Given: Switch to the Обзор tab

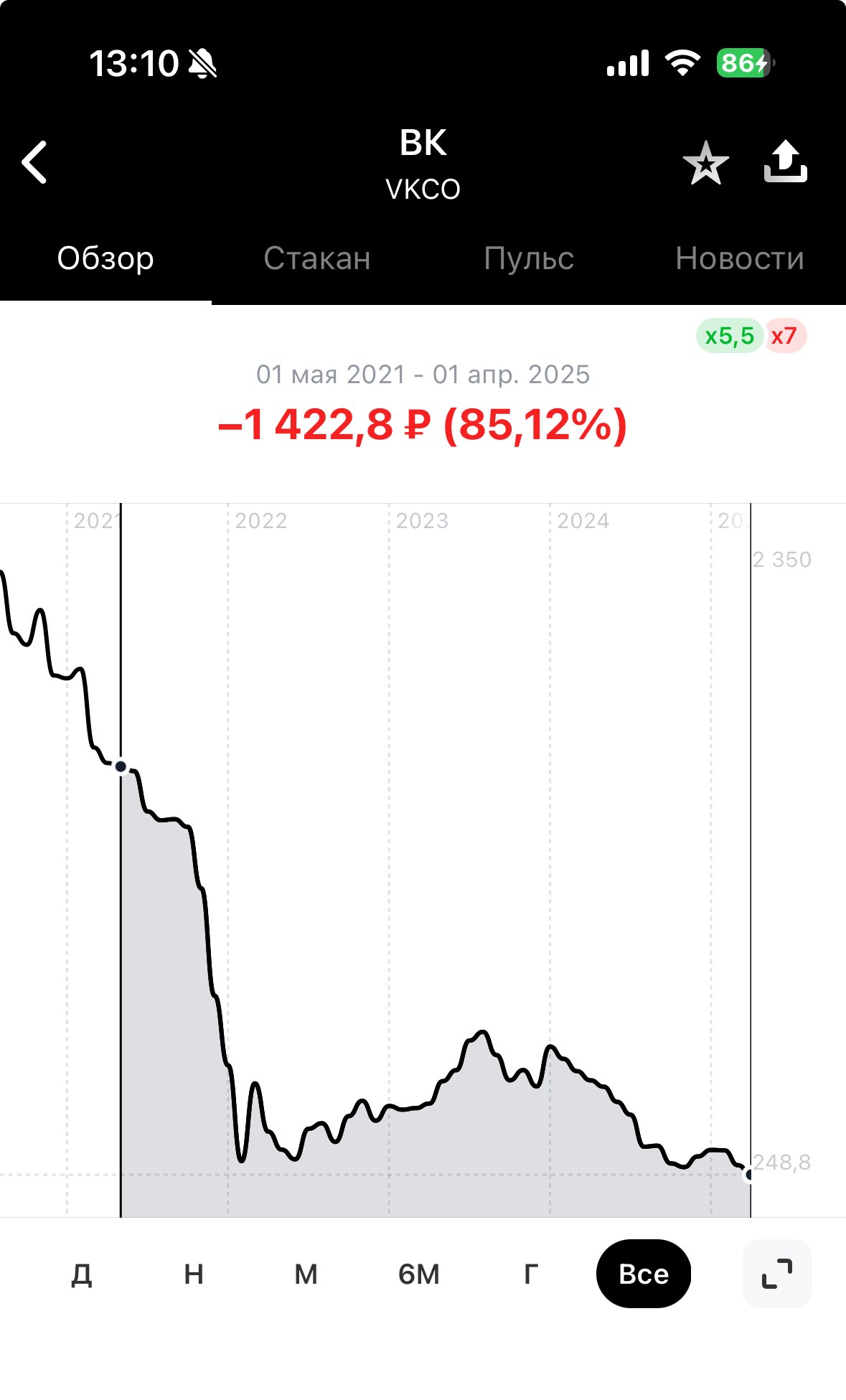Looking at the screenshot, I should [105, 259].
